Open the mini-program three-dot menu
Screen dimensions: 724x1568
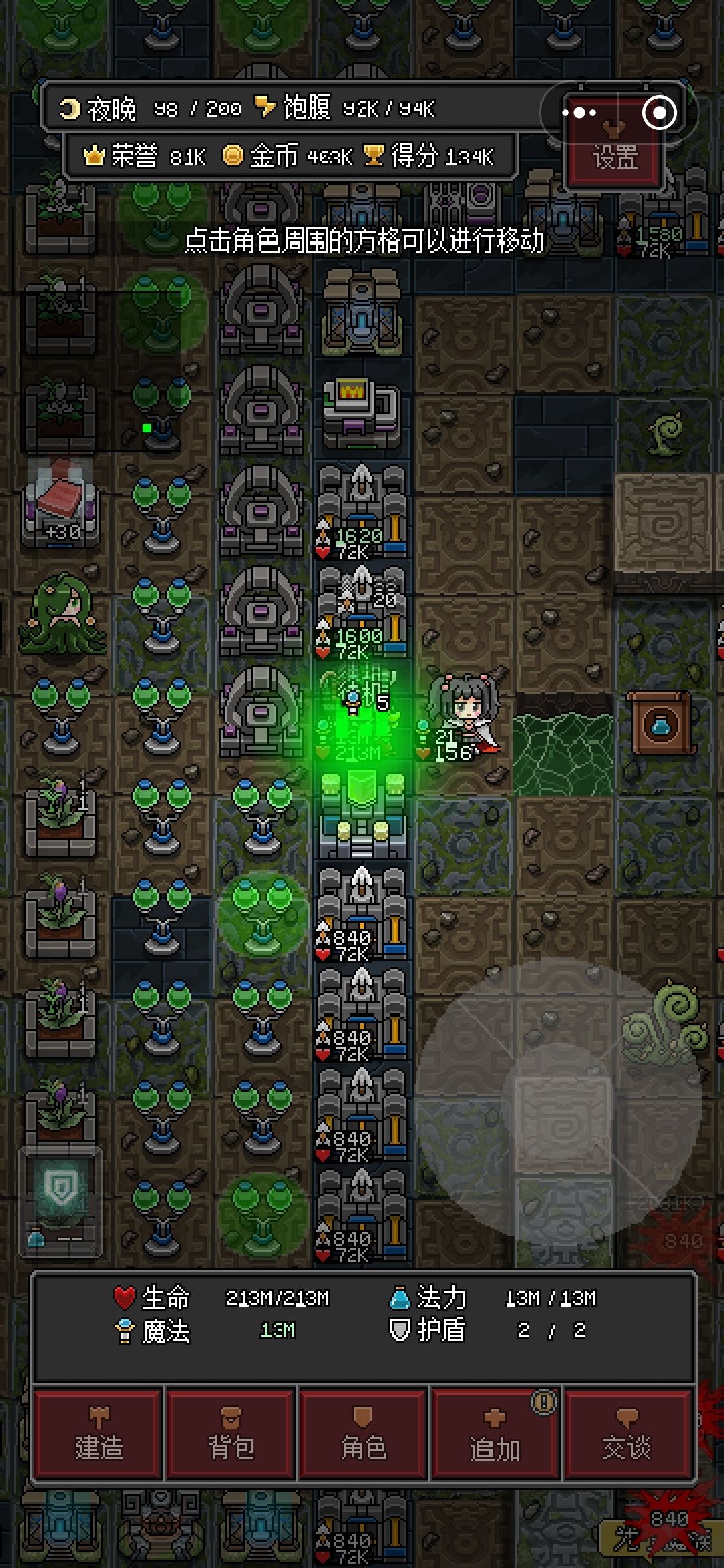point(579,113)
